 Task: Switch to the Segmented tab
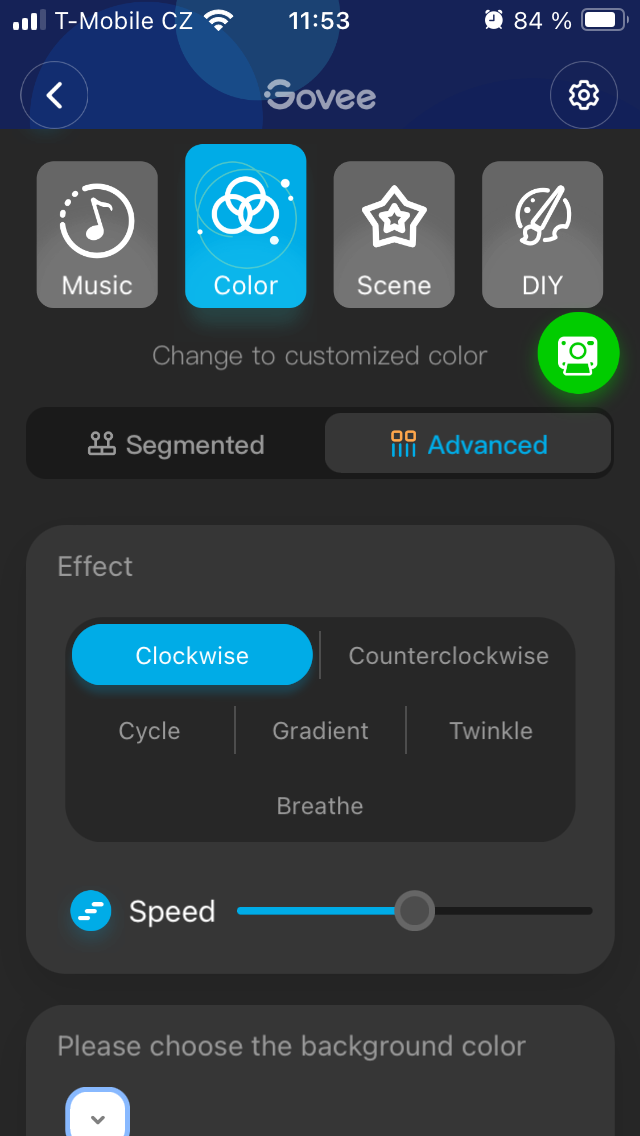click(x=176, y=445)
